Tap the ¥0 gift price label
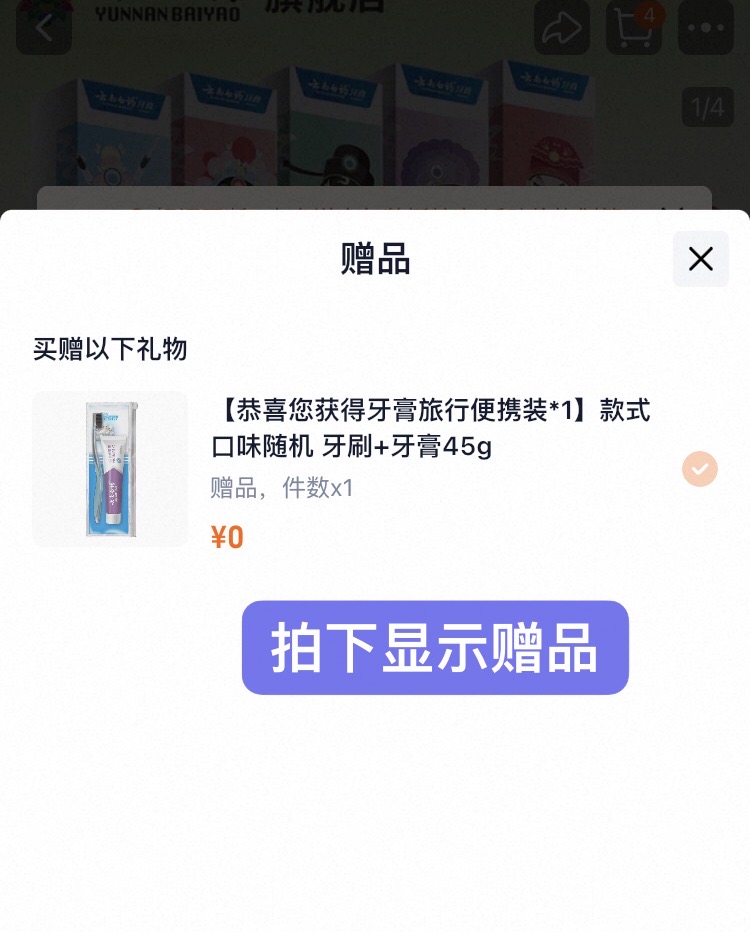Screen dimensions: 750x932 click(226, 537)
